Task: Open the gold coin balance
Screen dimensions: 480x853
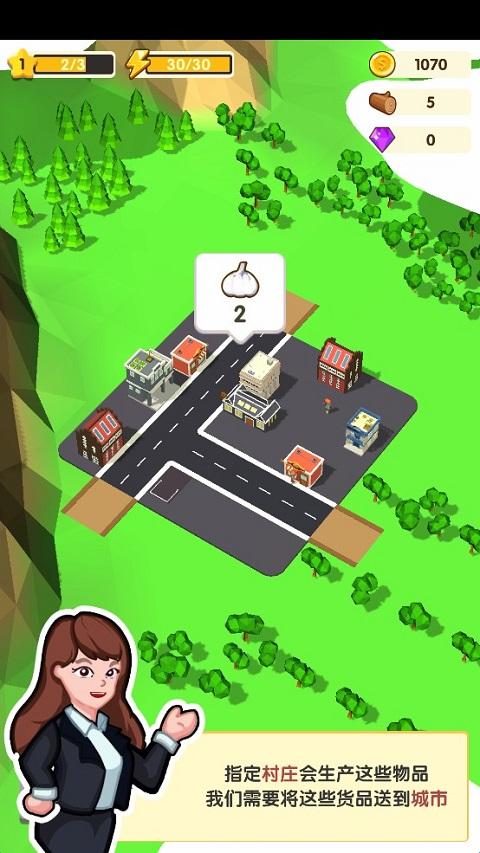Action: [419, 65]
